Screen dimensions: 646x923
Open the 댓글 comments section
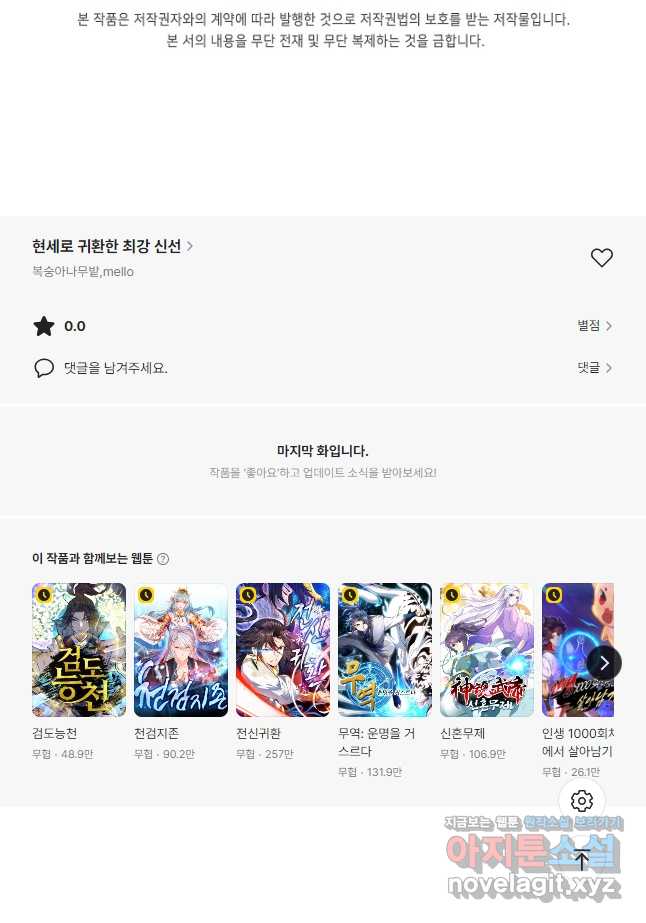[594, 368]
